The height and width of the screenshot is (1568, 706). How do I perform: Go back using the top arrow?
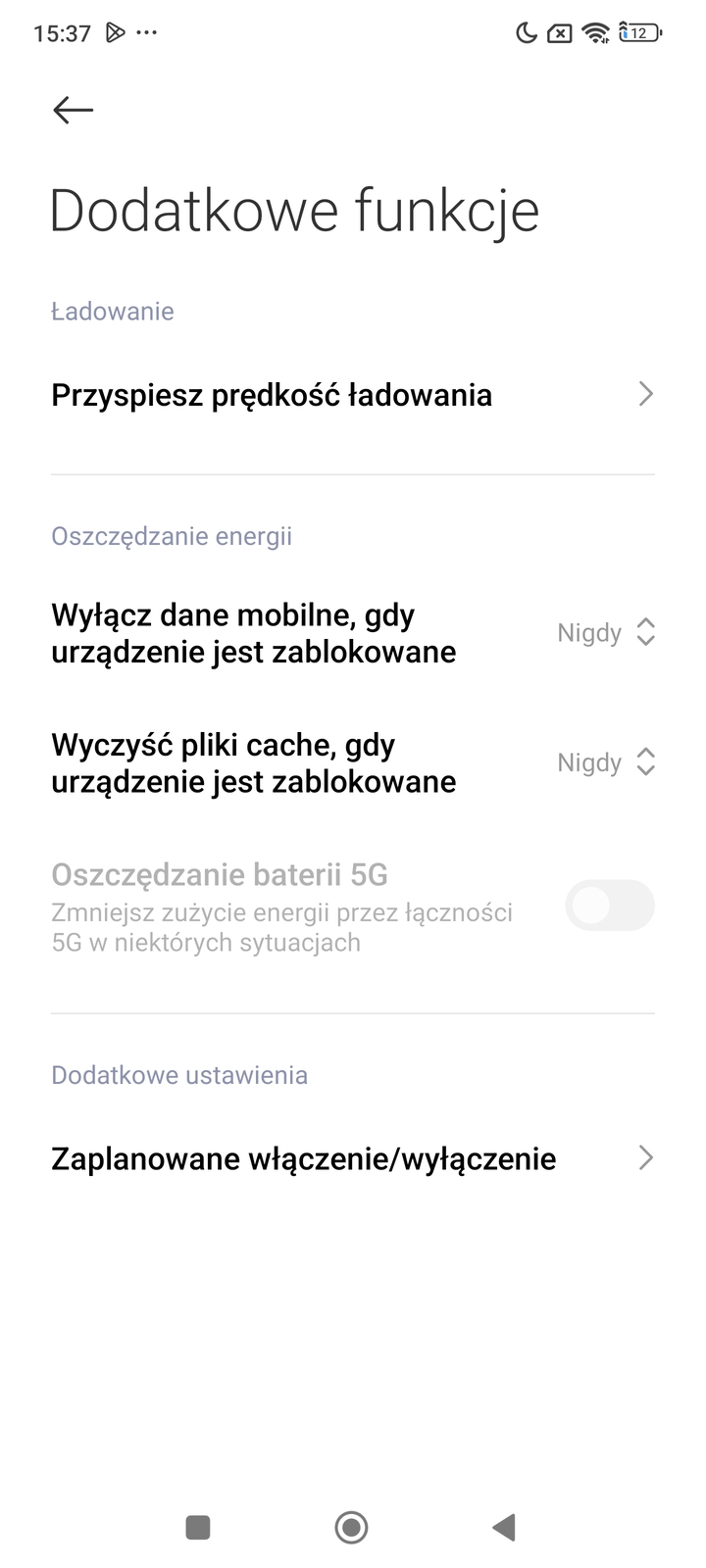tap(74, 110)
